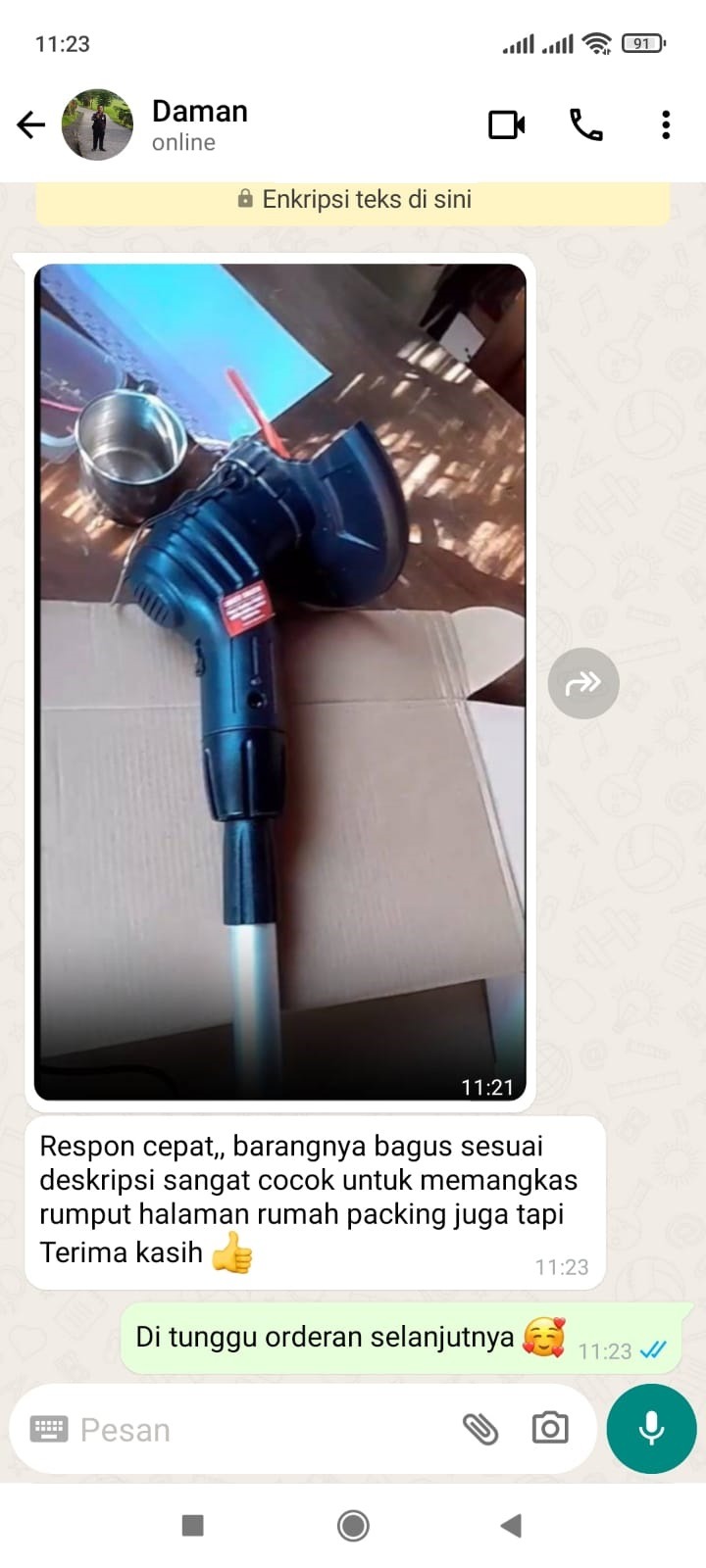This screenshot has height=1568, width=706.
Task: Focus the Pesan message field
Action: tap(255, 1430)
